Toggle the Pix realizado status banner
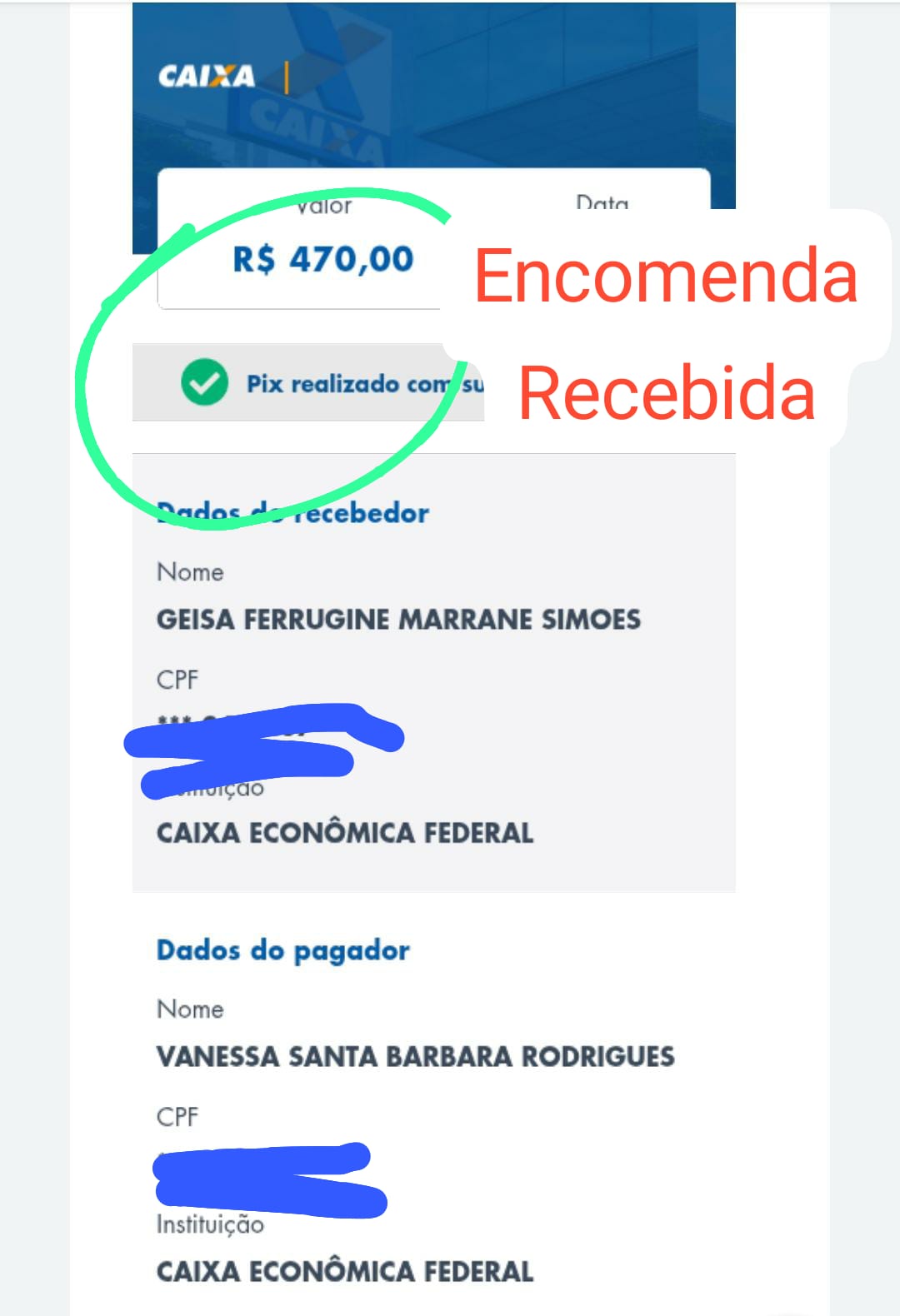Image resolution: width=900 pixels, height=1316 pixels. [x=308, y=384]
